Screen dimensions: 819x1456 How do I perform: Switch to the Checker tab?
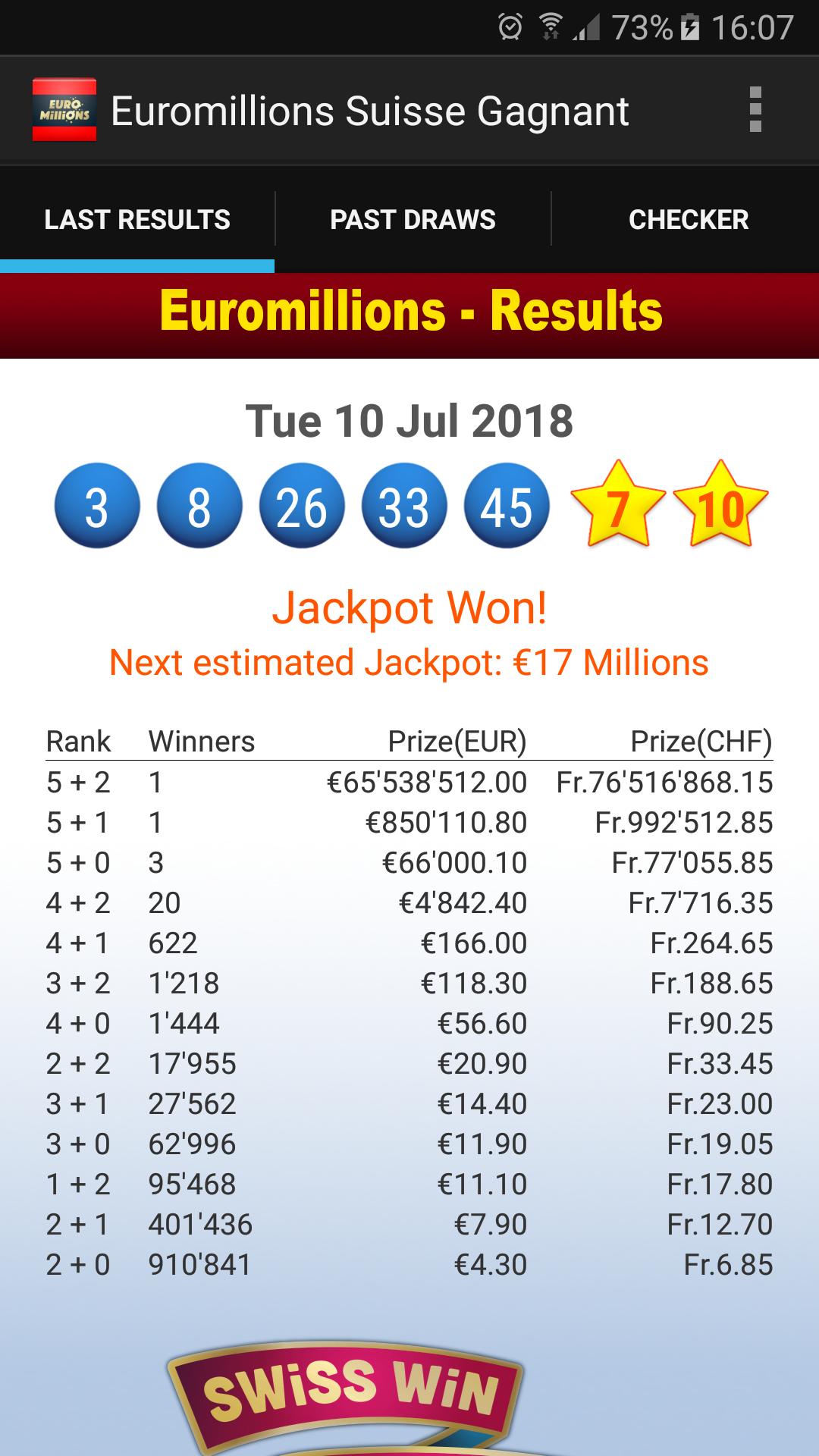[688, 220]
